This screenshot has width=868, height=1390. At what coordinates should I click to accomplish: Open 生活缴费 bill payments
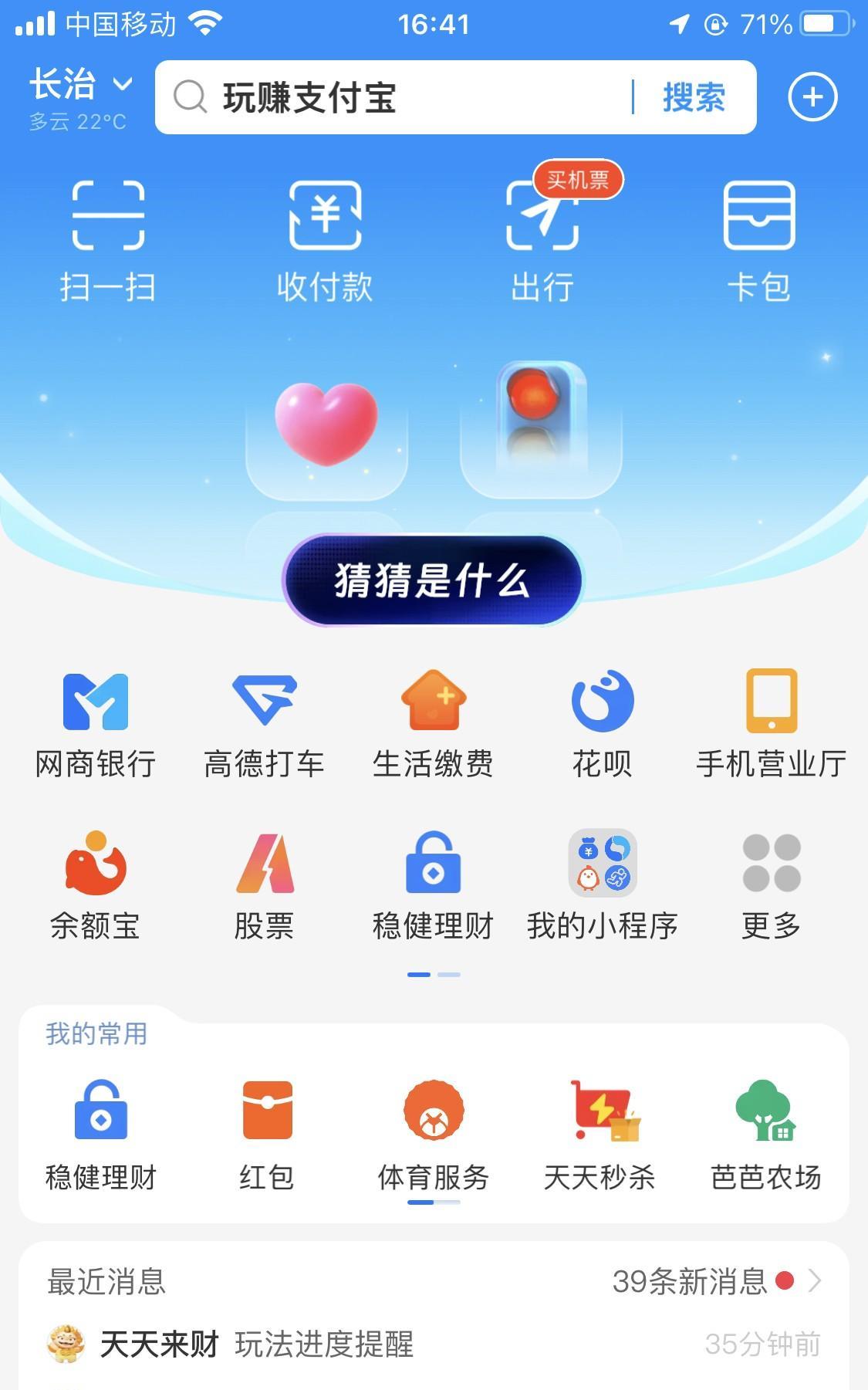click(x=433, y=723)
